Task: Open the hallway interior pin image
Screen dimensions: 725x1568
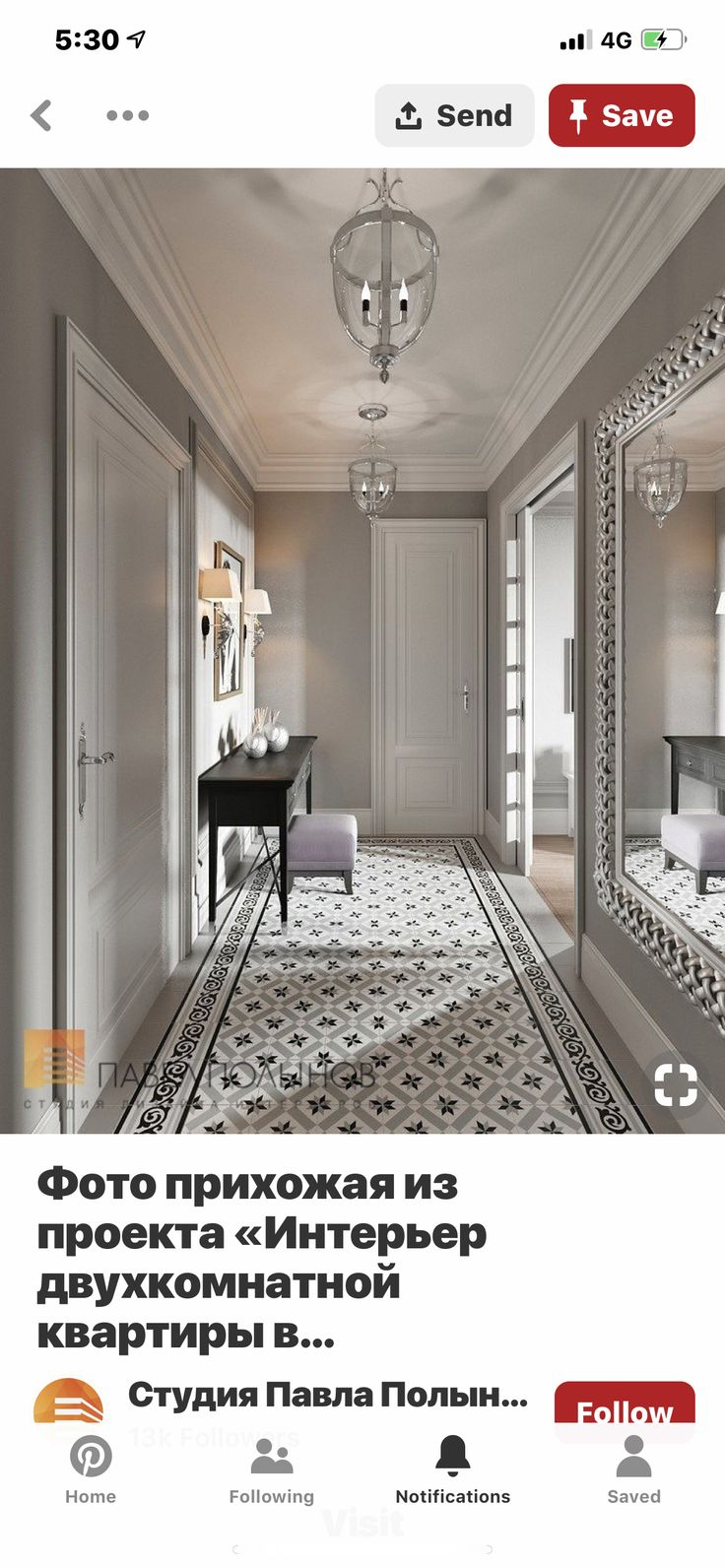Action: (x=362, y=650)
